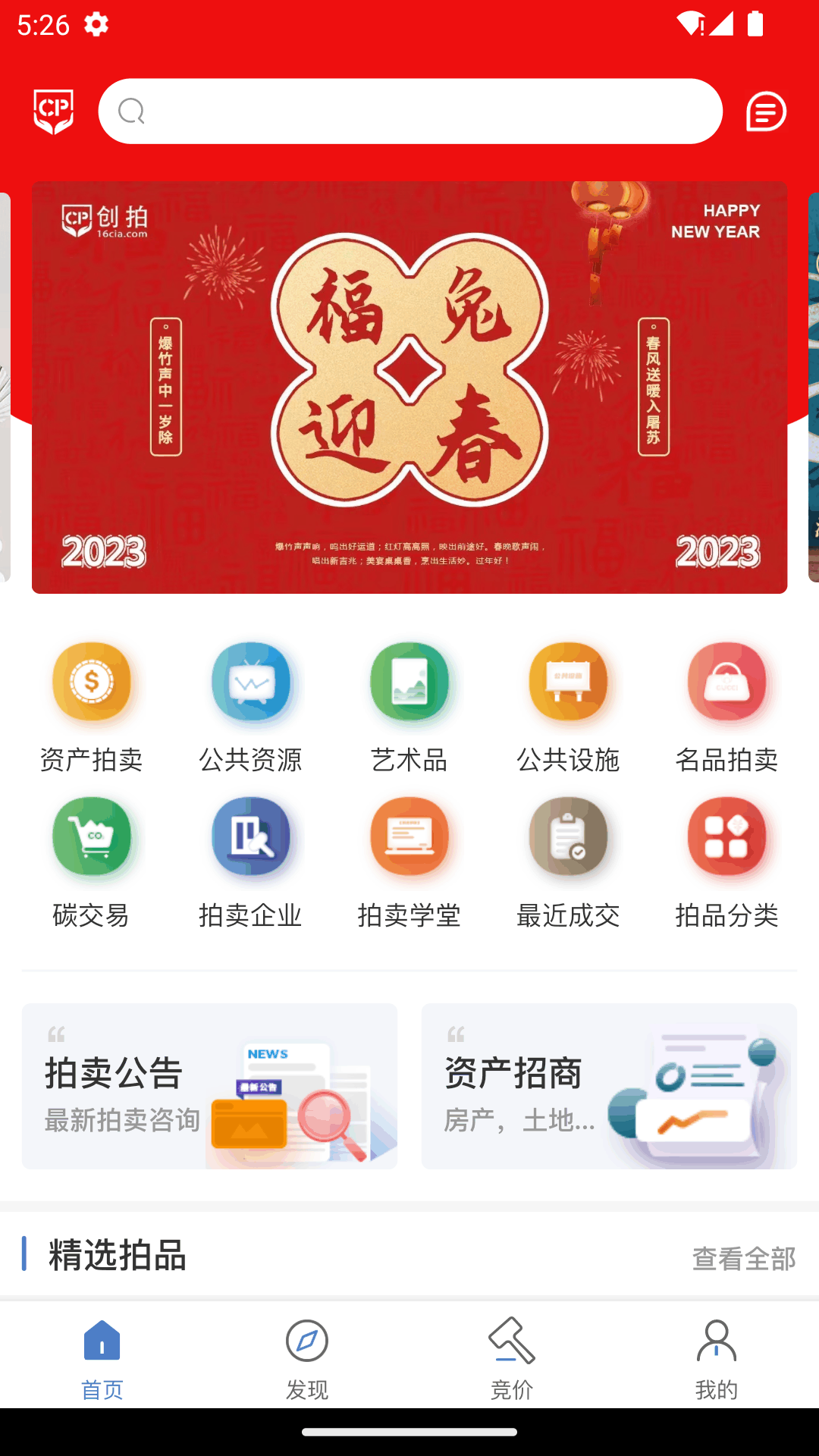
Task: Open the 我的 profile tab
Action: tap(716, 1357)
